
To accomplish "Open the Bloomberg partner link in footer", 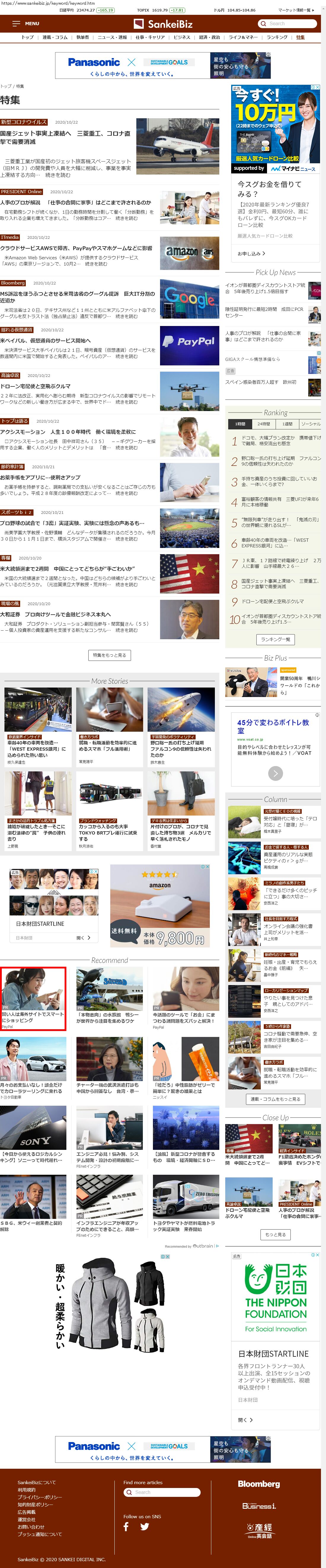I will tap(258, 1484).
